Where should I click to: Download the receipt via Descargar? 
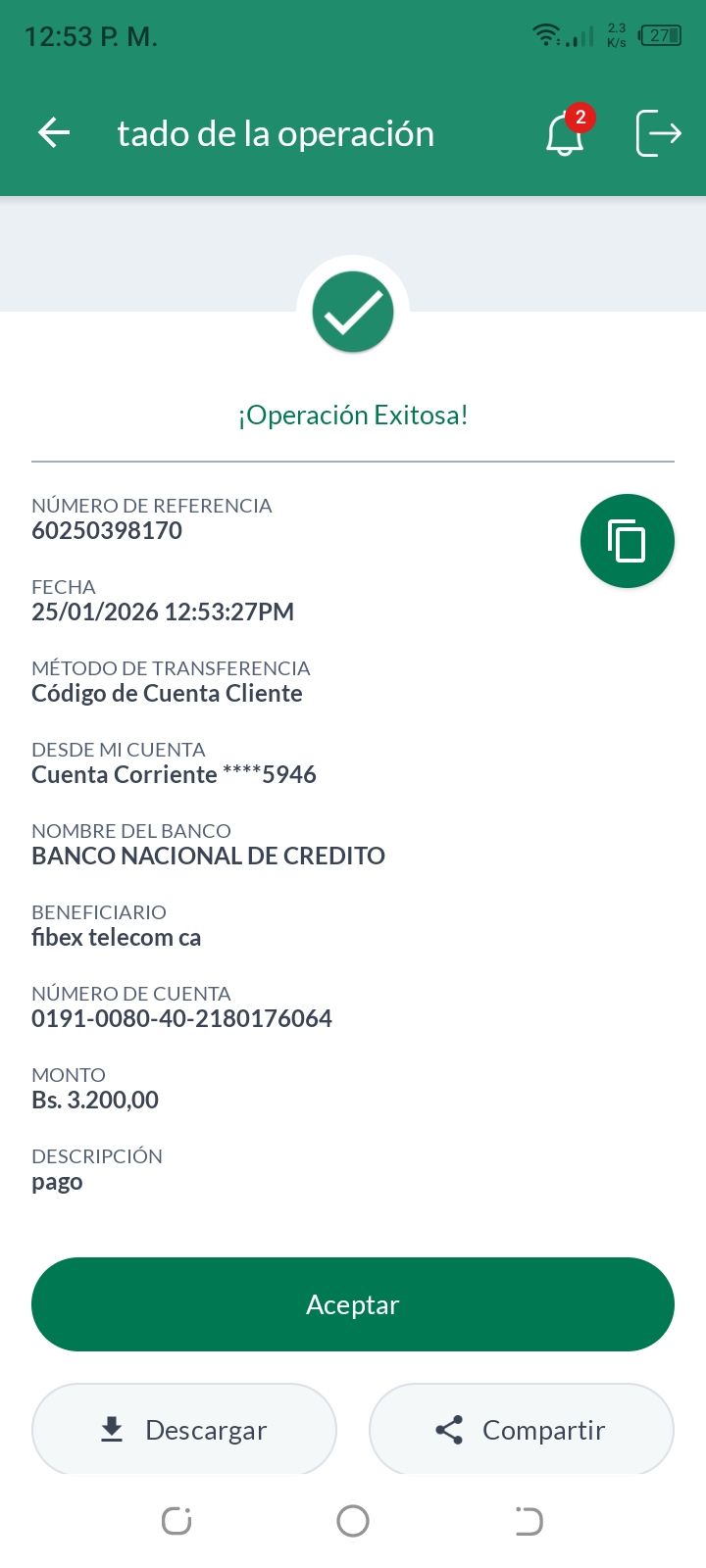pyautogui.click(x=184, y=1430)
